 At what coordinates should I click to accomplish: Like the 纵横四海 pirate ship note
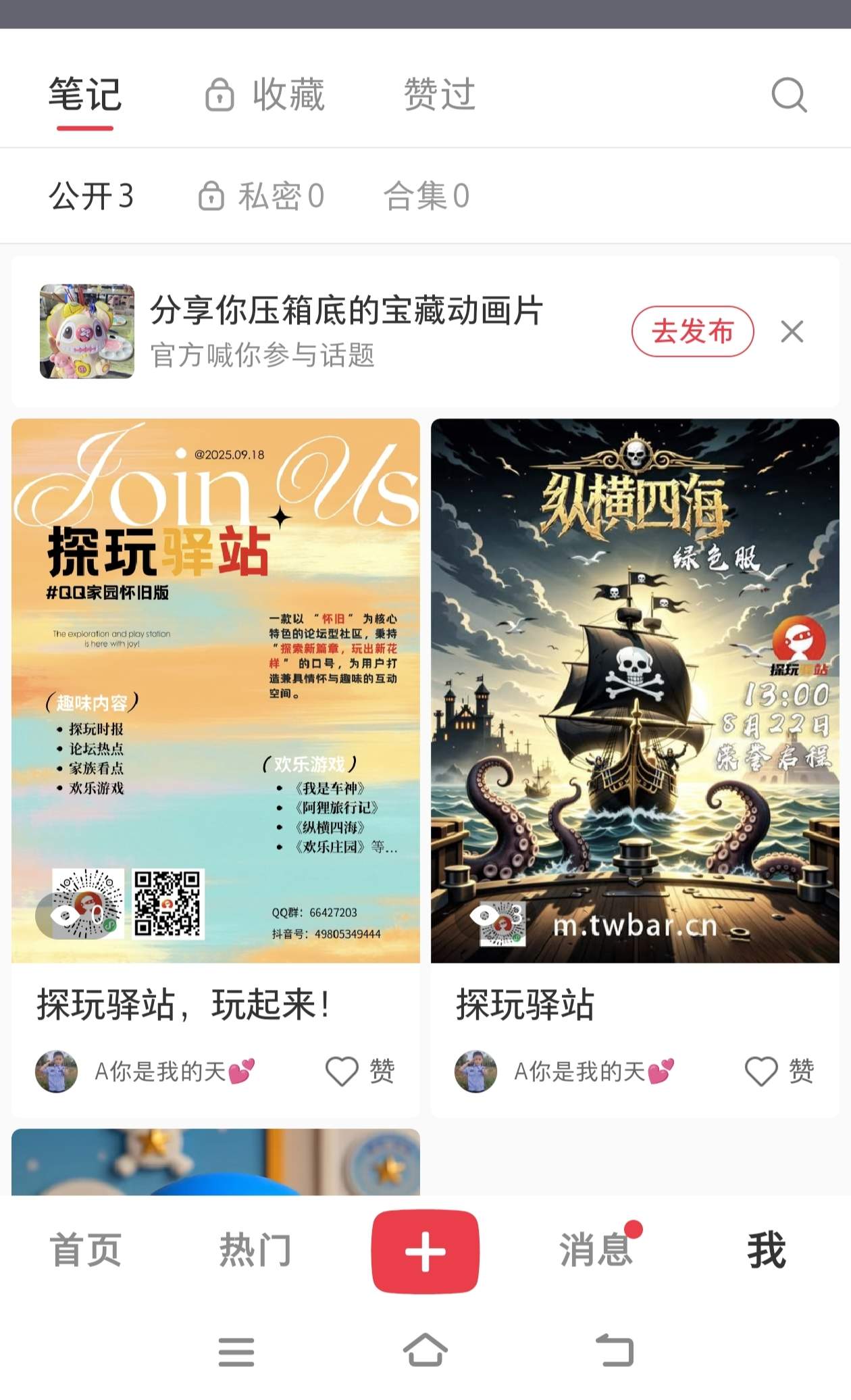point(762,1071)
